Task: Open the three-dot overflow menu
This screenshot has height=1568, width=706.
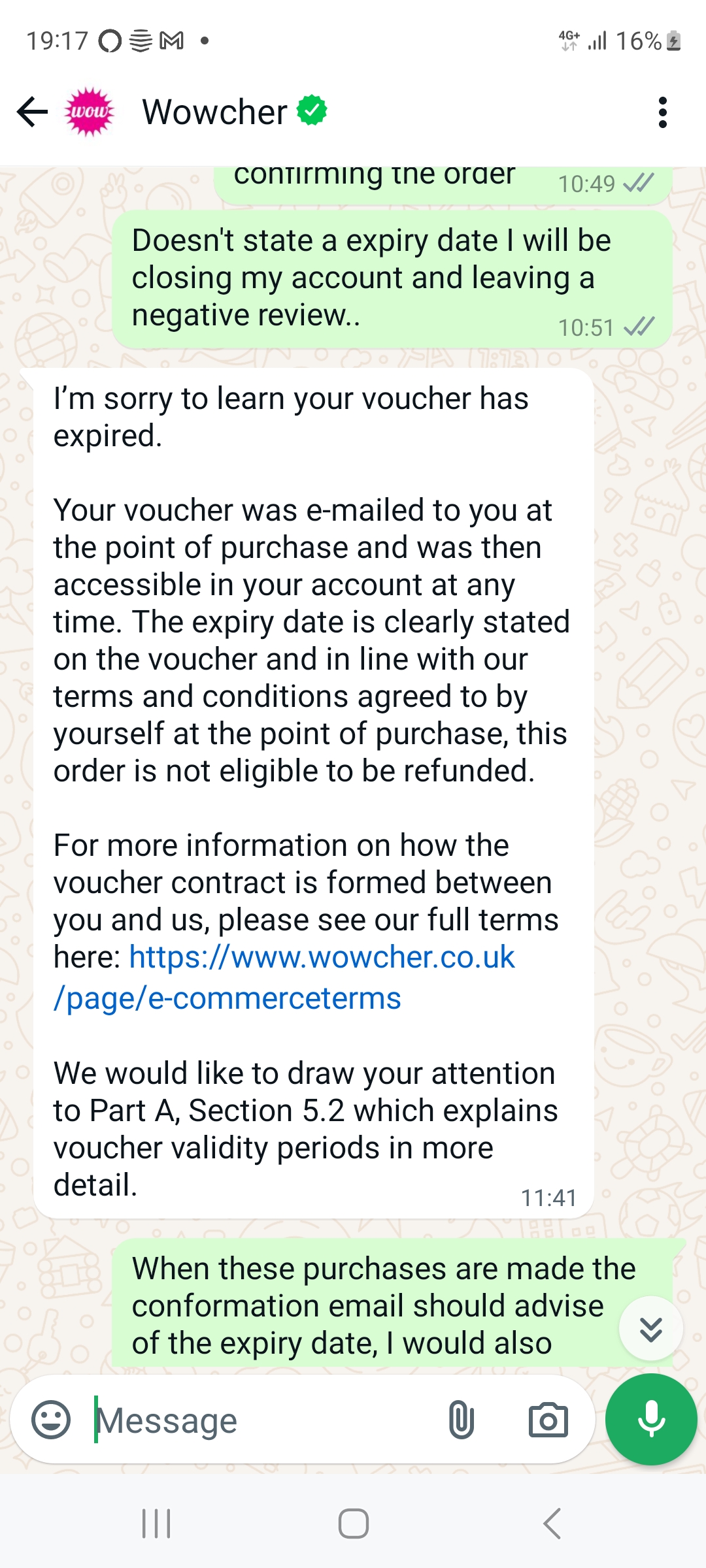Action: point(663,112)
